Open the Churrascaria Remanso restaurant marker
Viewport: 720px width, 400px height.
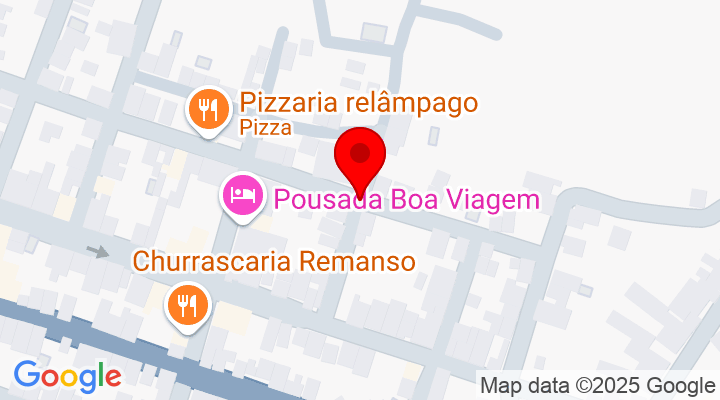click(187, 303)
